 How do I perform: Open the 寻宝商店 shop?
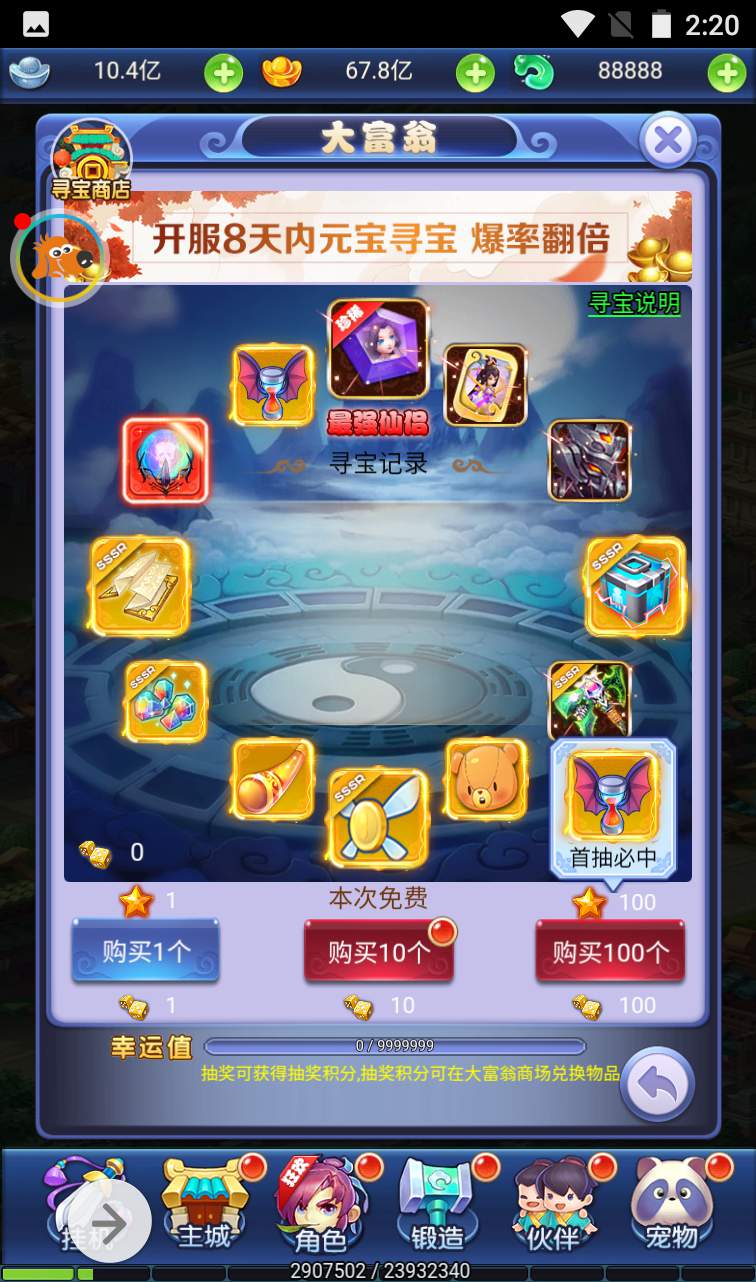point(92,160)
